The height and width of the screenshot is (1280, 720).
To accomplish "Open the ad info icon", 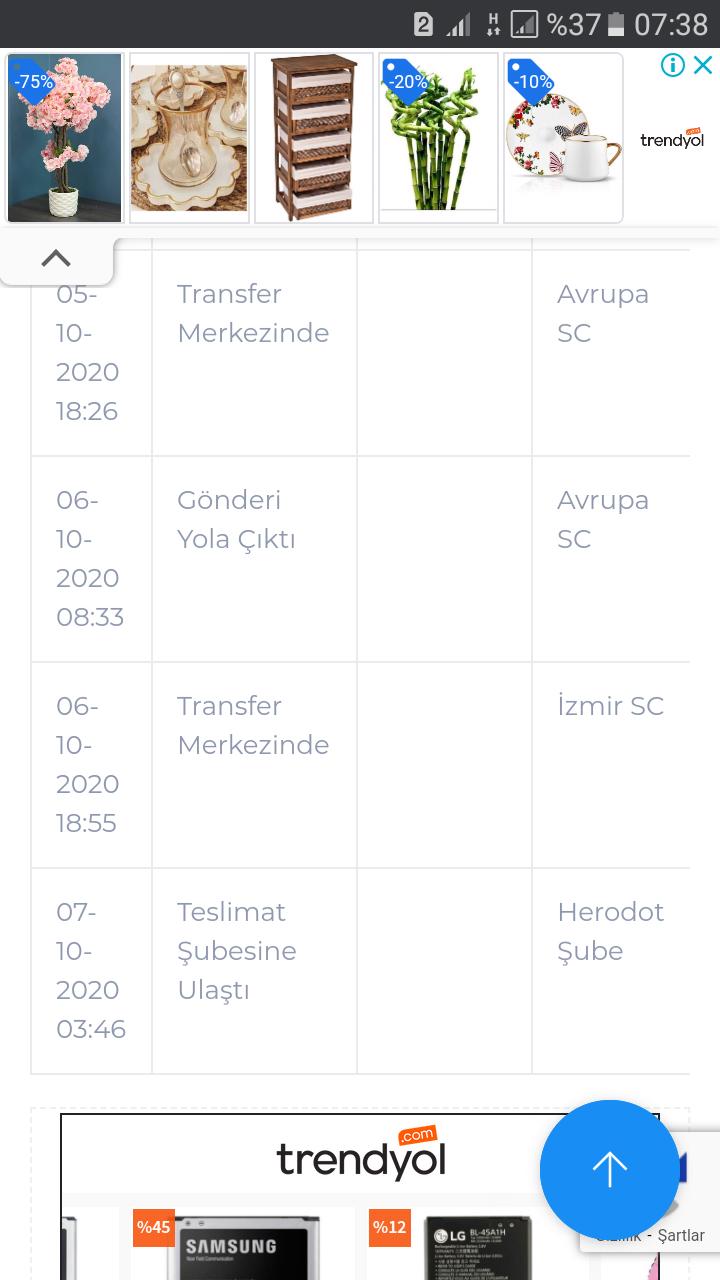I will click(673, 66).
